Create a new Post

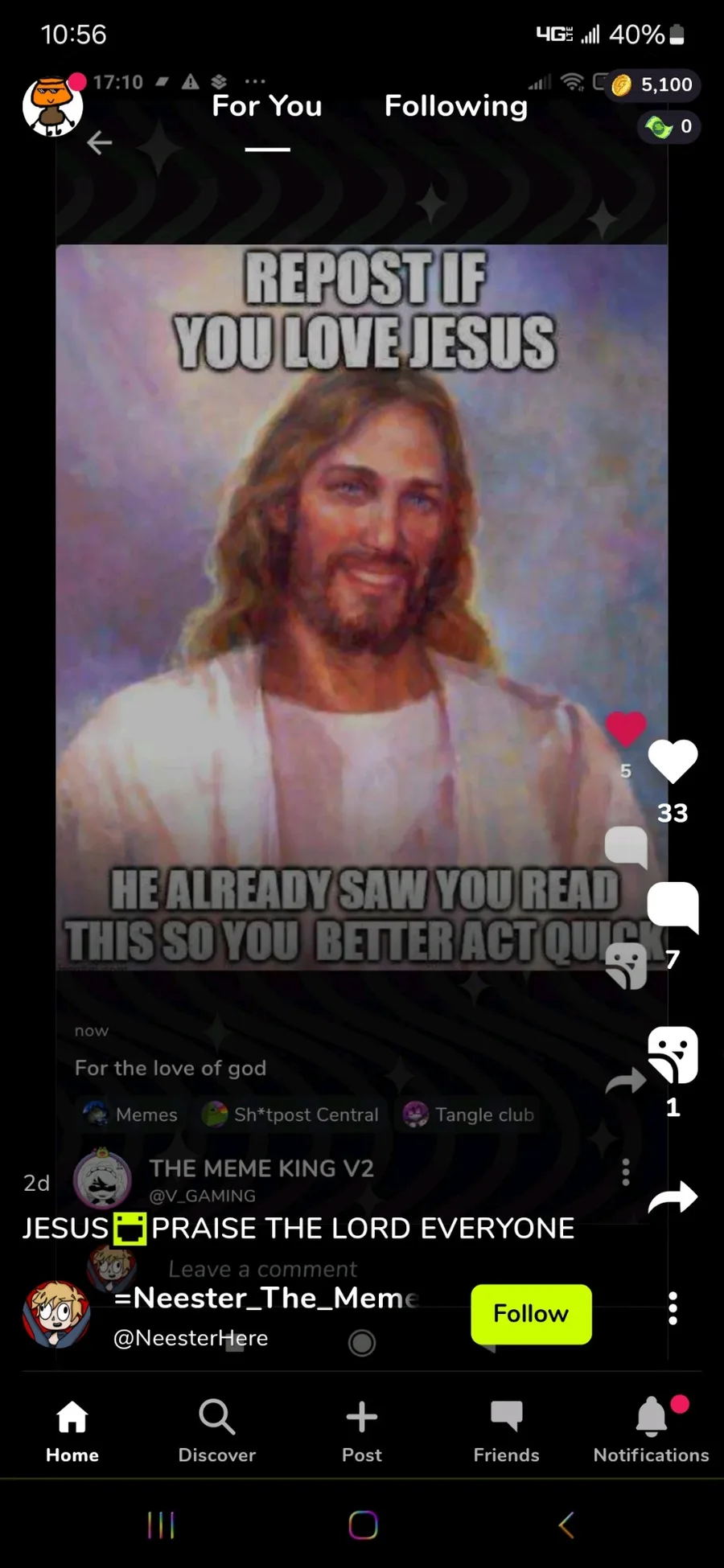pos(362,1431)
